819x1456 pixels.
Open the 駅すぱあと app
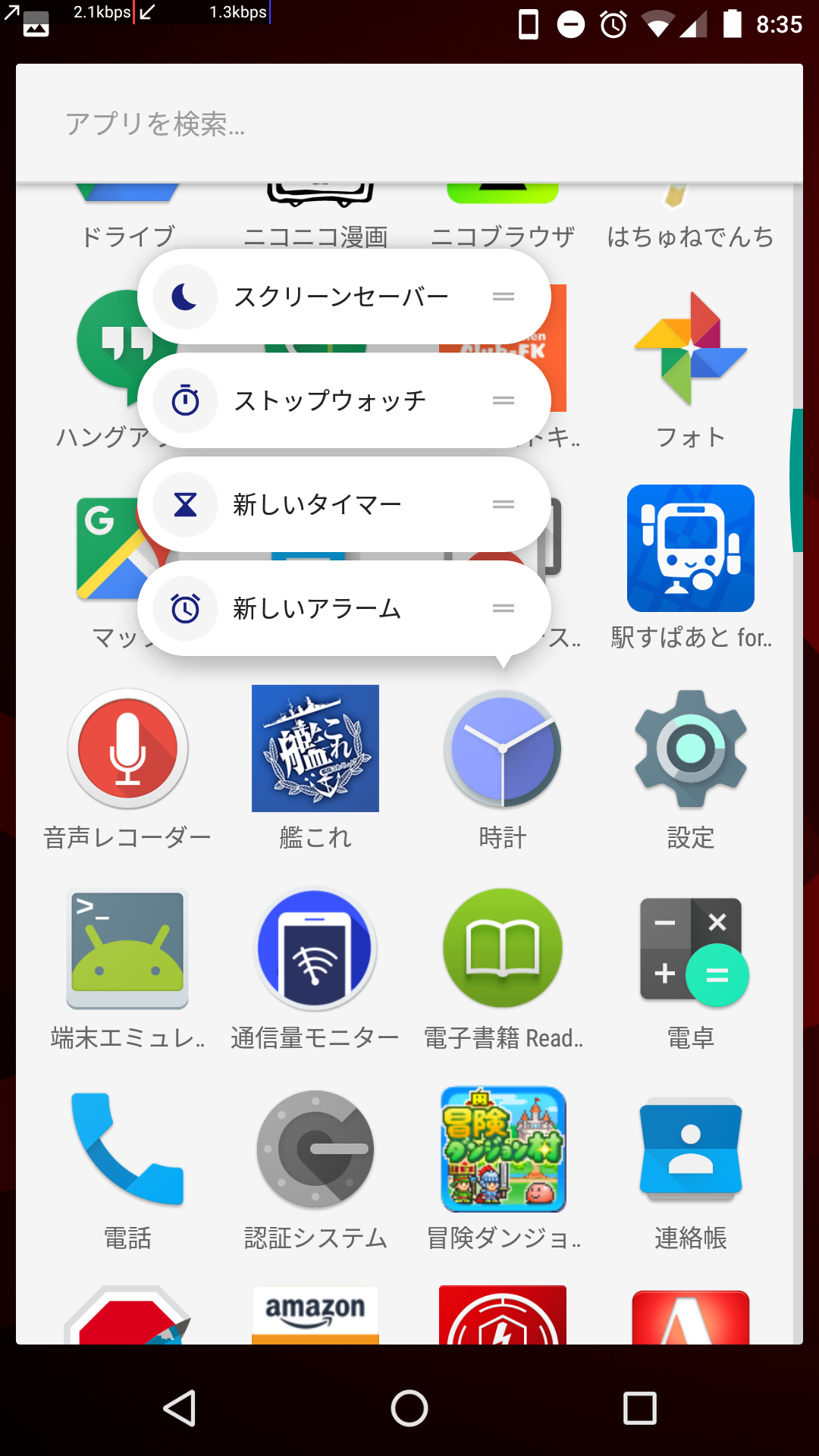pos(690,549)
